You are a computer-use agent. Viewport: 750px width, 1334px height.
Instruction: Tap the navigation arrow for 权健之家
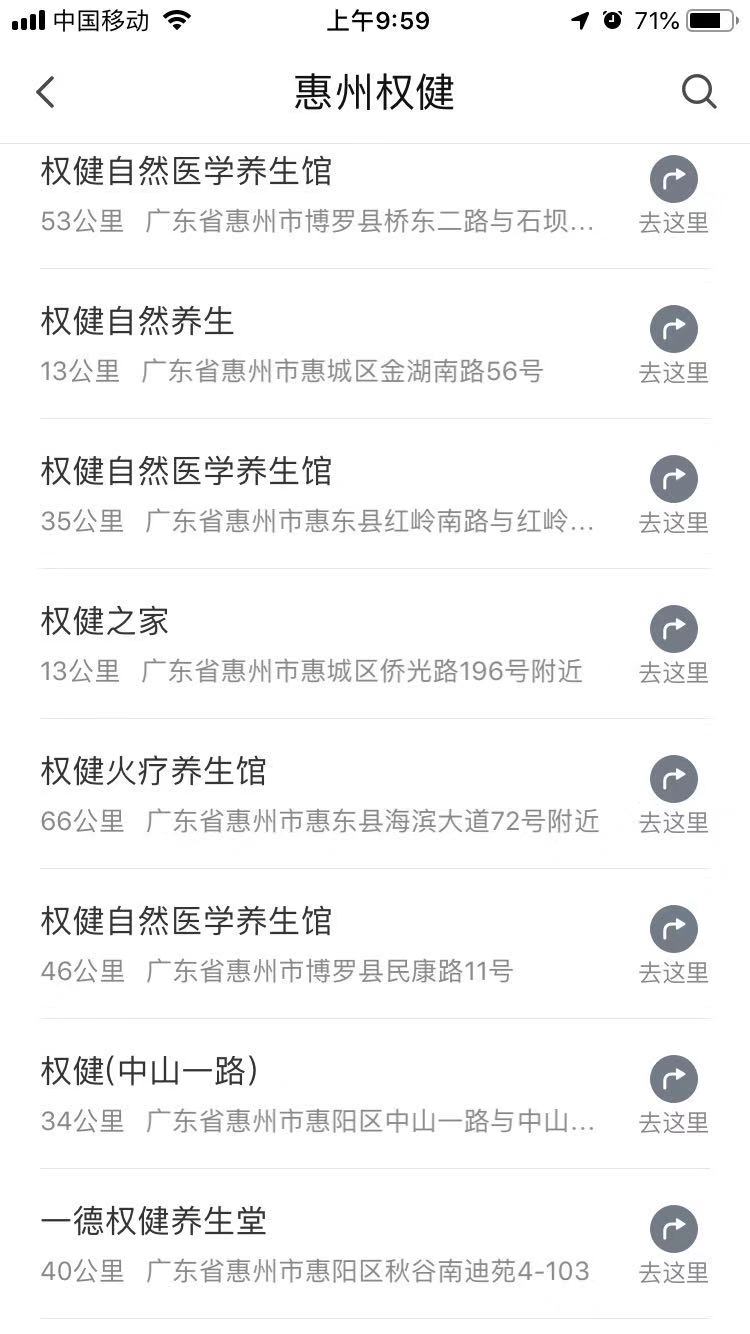(673, 629)
